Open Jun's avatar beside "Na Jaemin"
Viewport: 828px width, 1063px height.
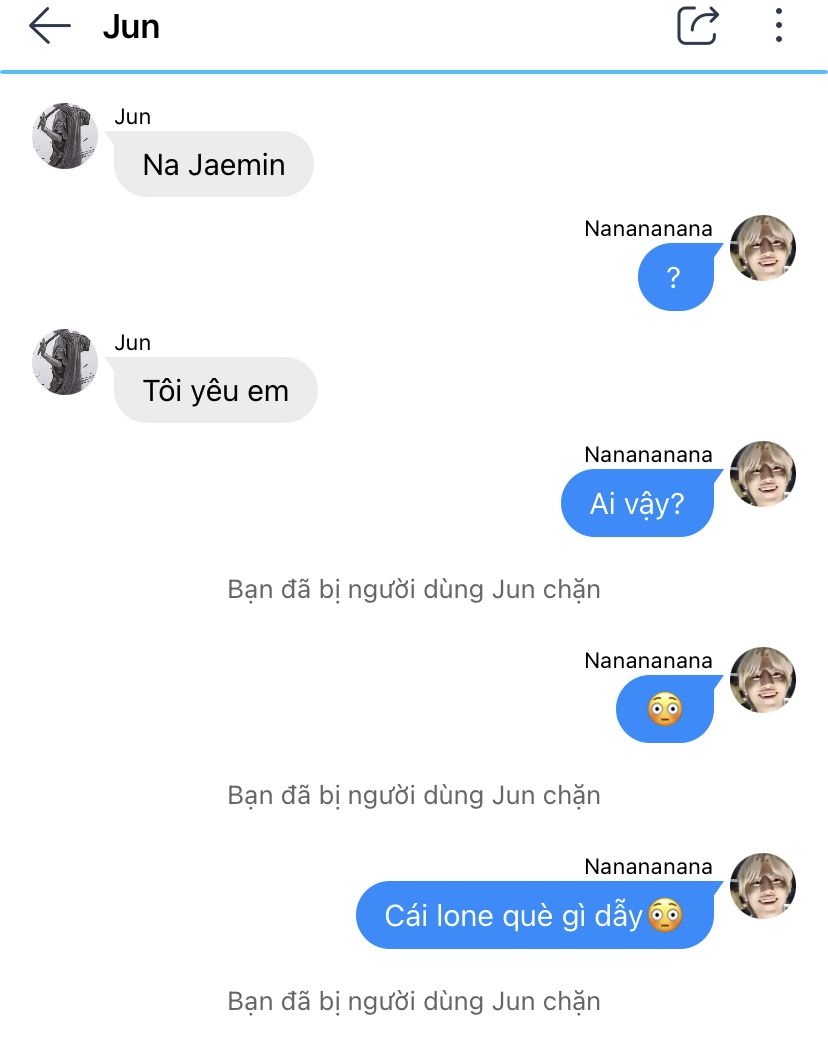[x=65, y=136]
